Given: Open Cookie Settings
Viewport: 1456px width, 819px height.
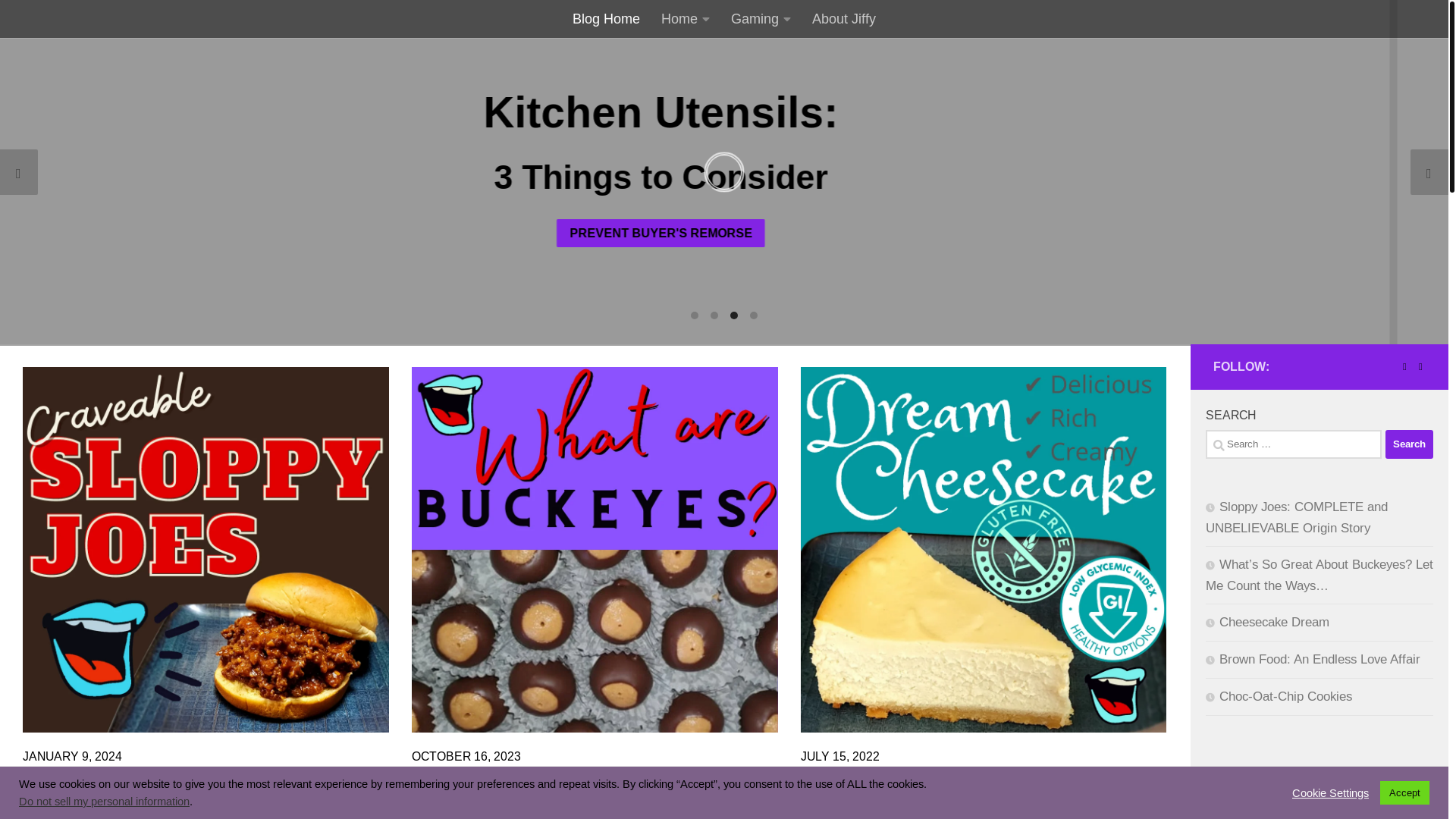Looking at the screenshot, I should [1329, 793].
